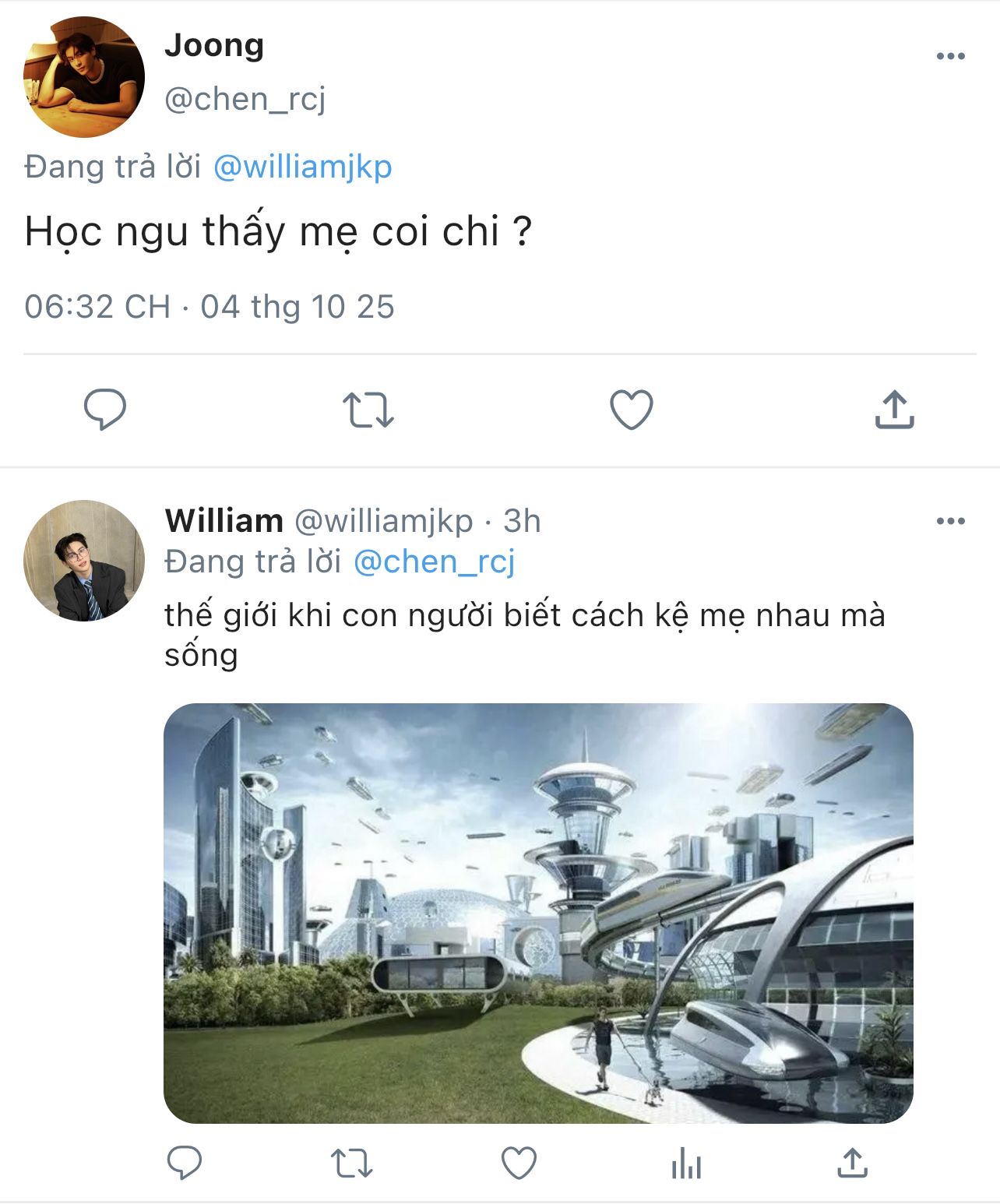Screen dimensions: 1000x1204
Task: Open the overflow menu on Joong's tweet
Action: point(950,56)
